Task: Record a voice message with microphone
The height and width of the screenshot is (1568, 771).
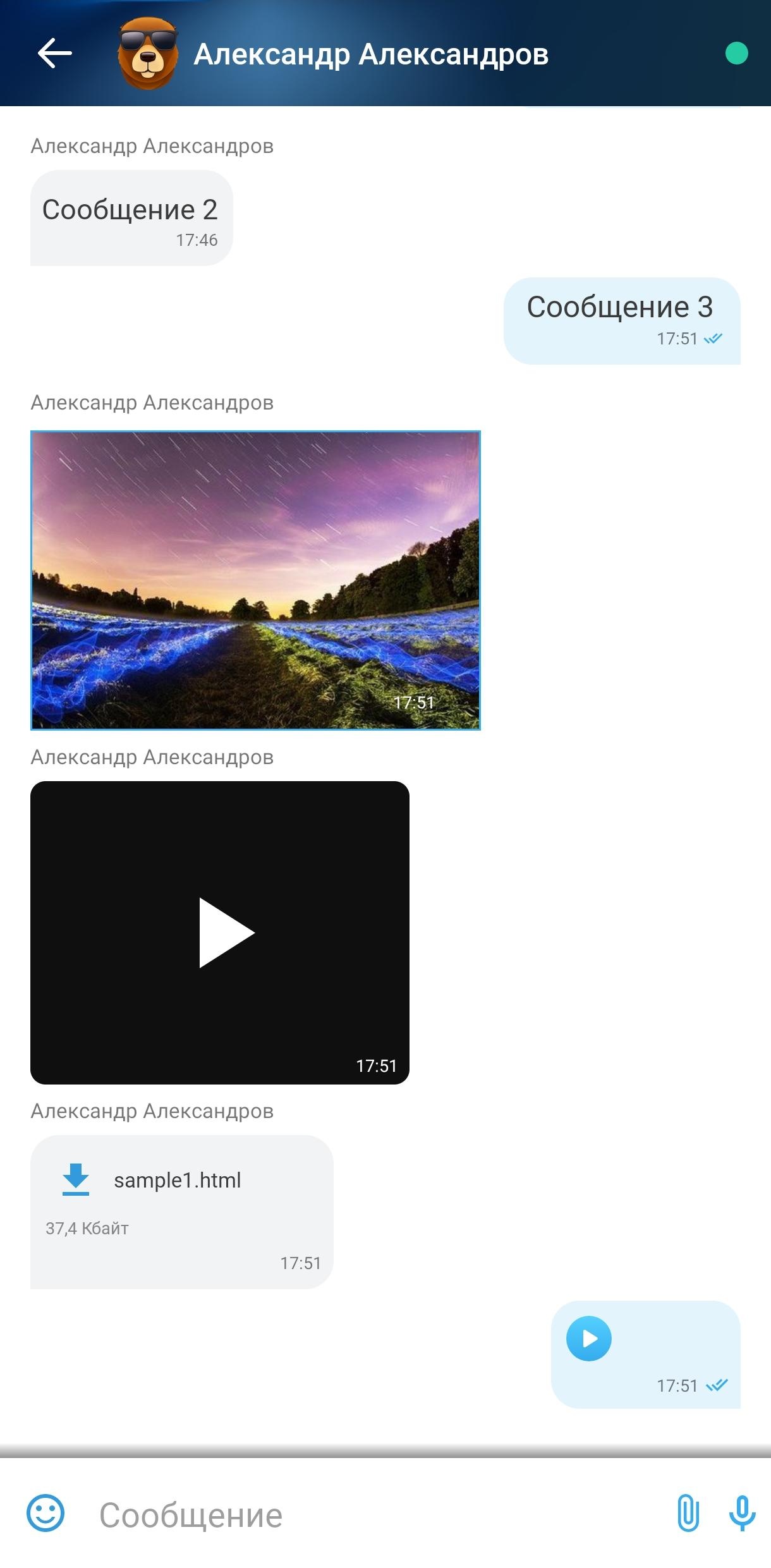Action: tap(741, 1513)
